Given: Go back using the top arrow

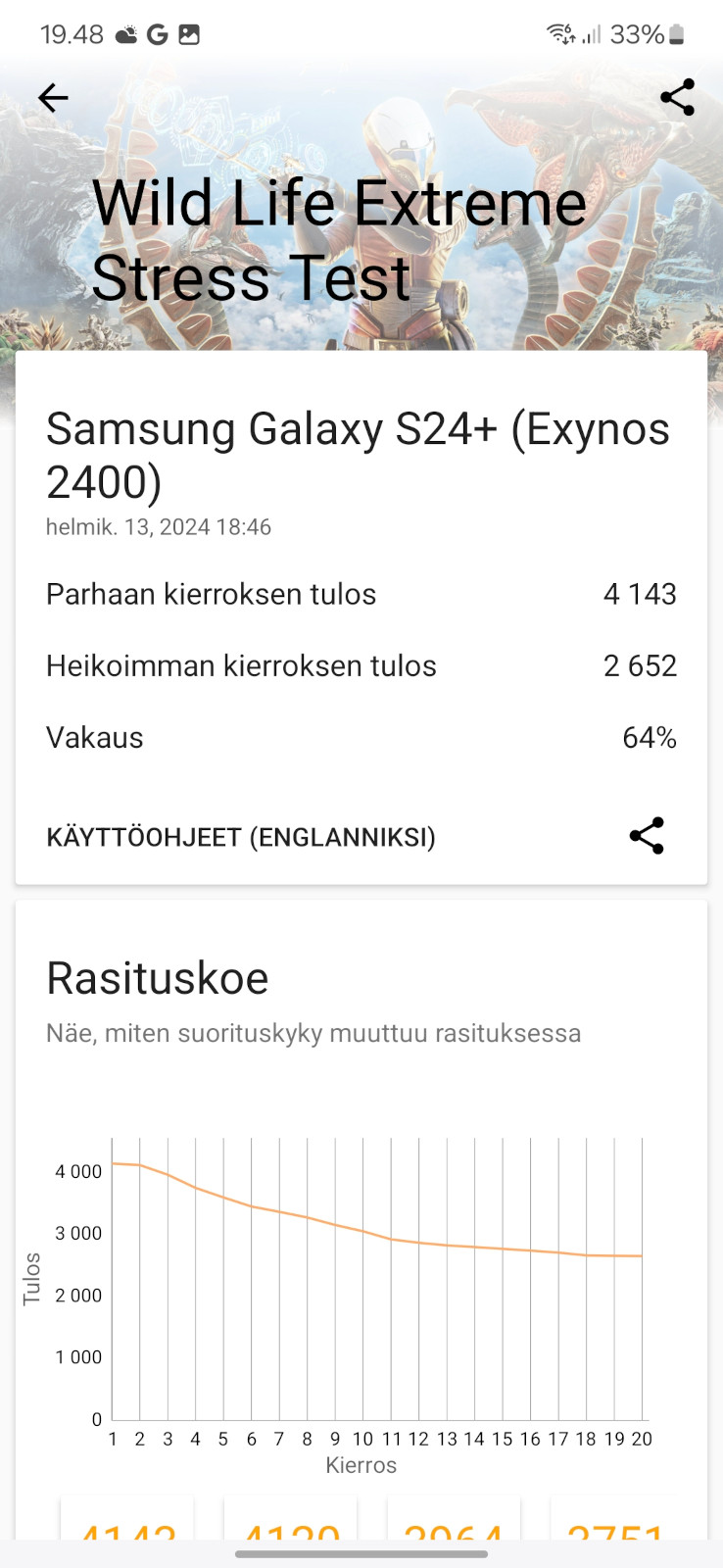Looking at the screenshot, I should [53, 97].
